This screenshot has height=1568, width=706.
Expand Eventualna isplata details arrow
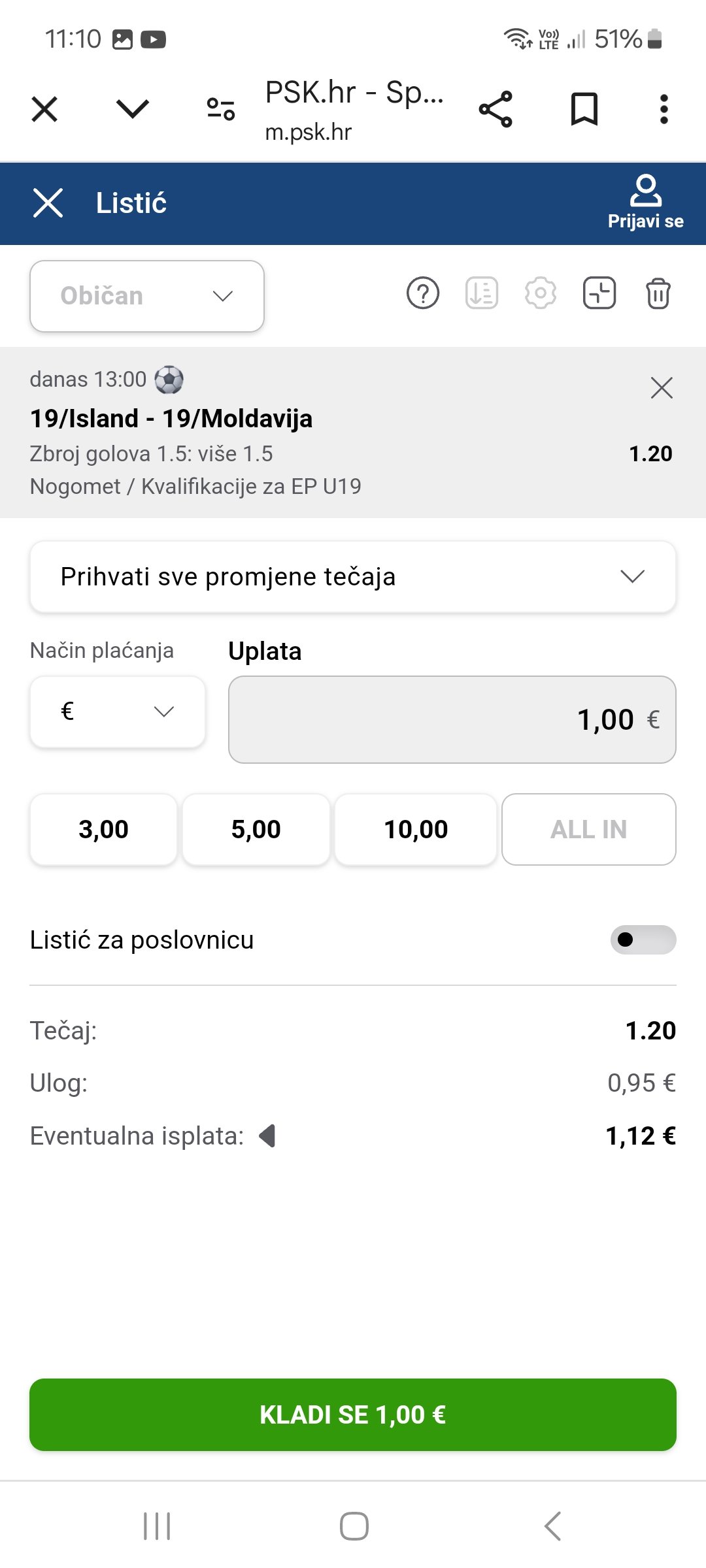coord(267,1136)
